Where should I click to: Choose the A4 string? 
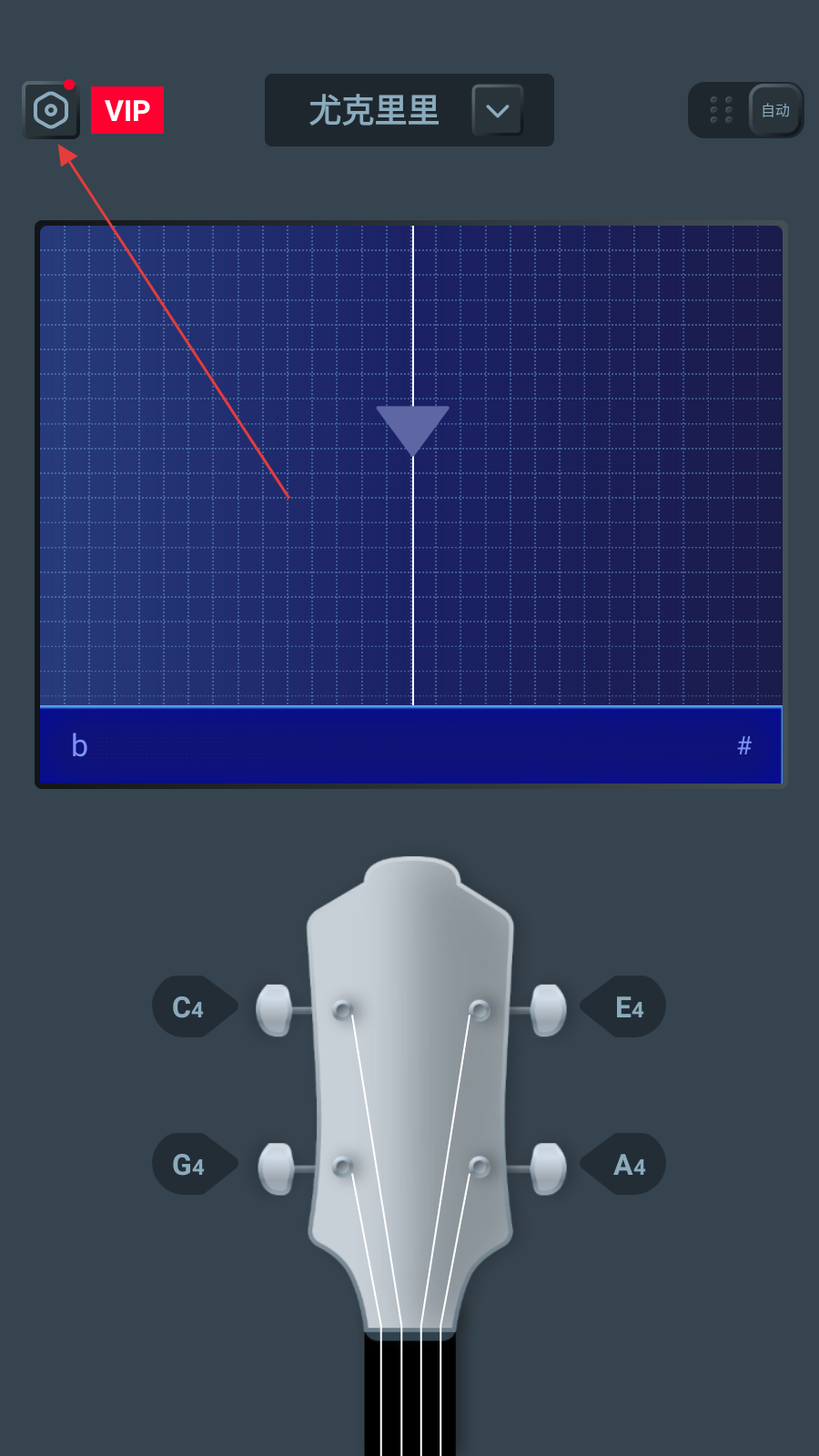(626, 1164)
